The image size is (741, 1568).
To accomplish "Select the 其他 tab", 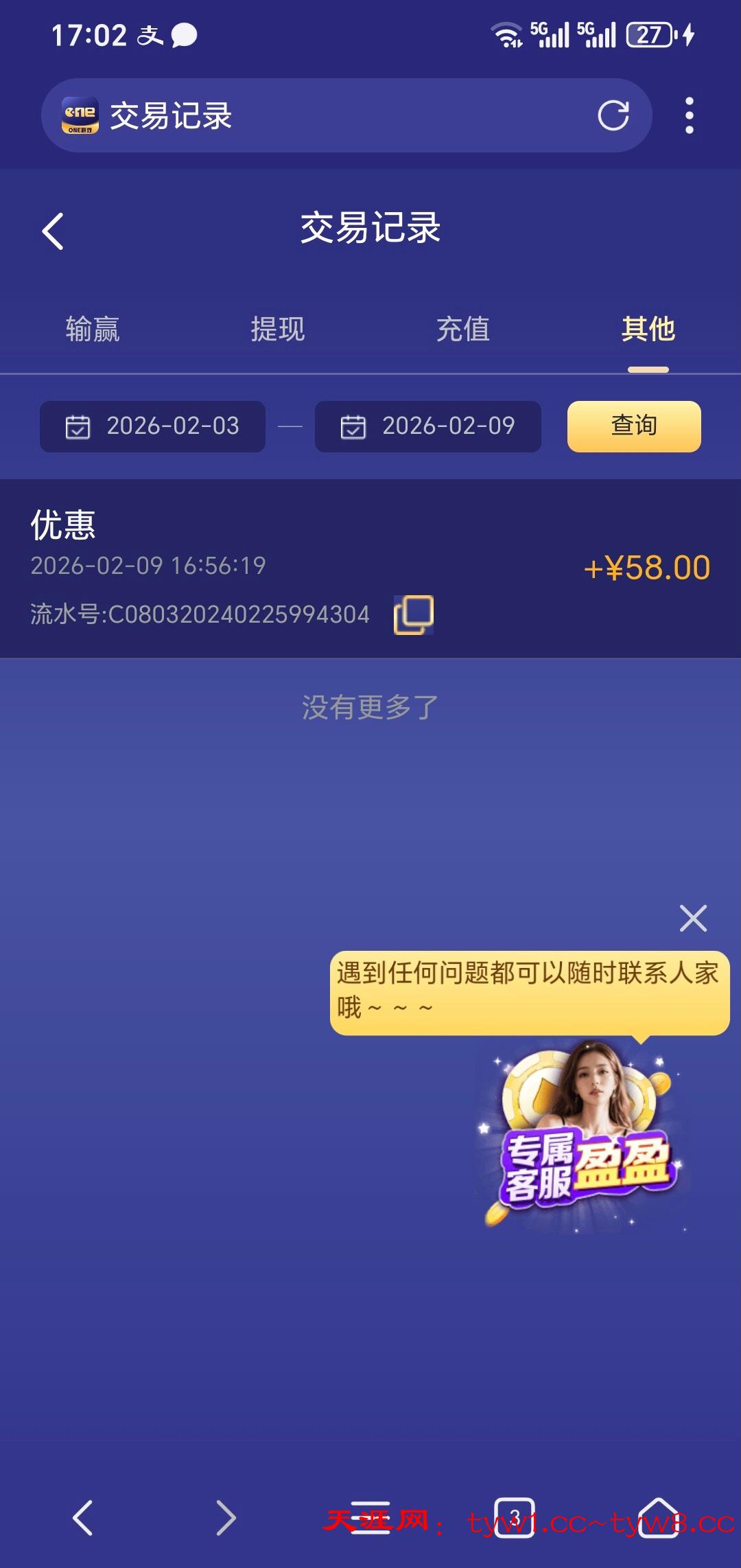I will tap(648, 330).
